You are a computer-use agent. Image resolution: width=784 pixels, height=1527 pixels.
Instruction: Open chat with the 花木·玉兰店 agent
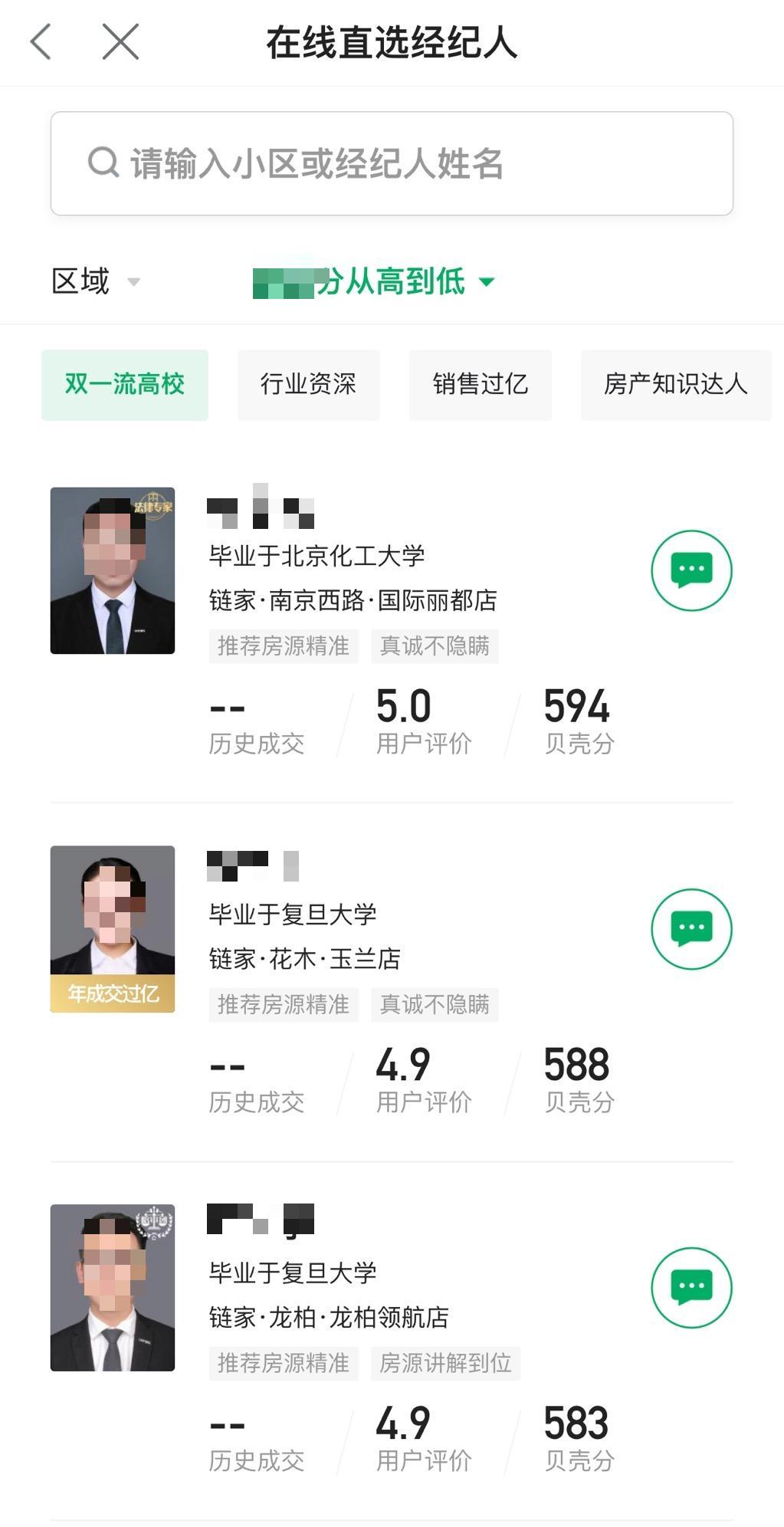point(691,928)
